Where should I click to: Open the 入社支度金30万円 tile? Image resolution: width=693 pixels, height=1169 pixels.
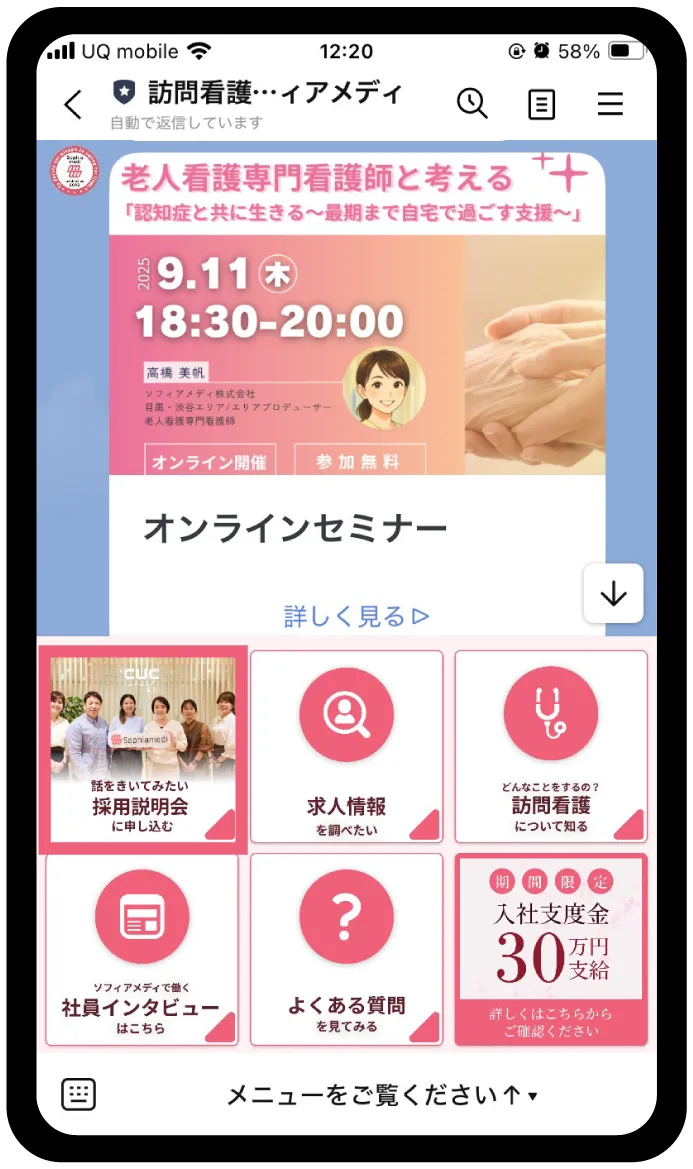(551, 948)
